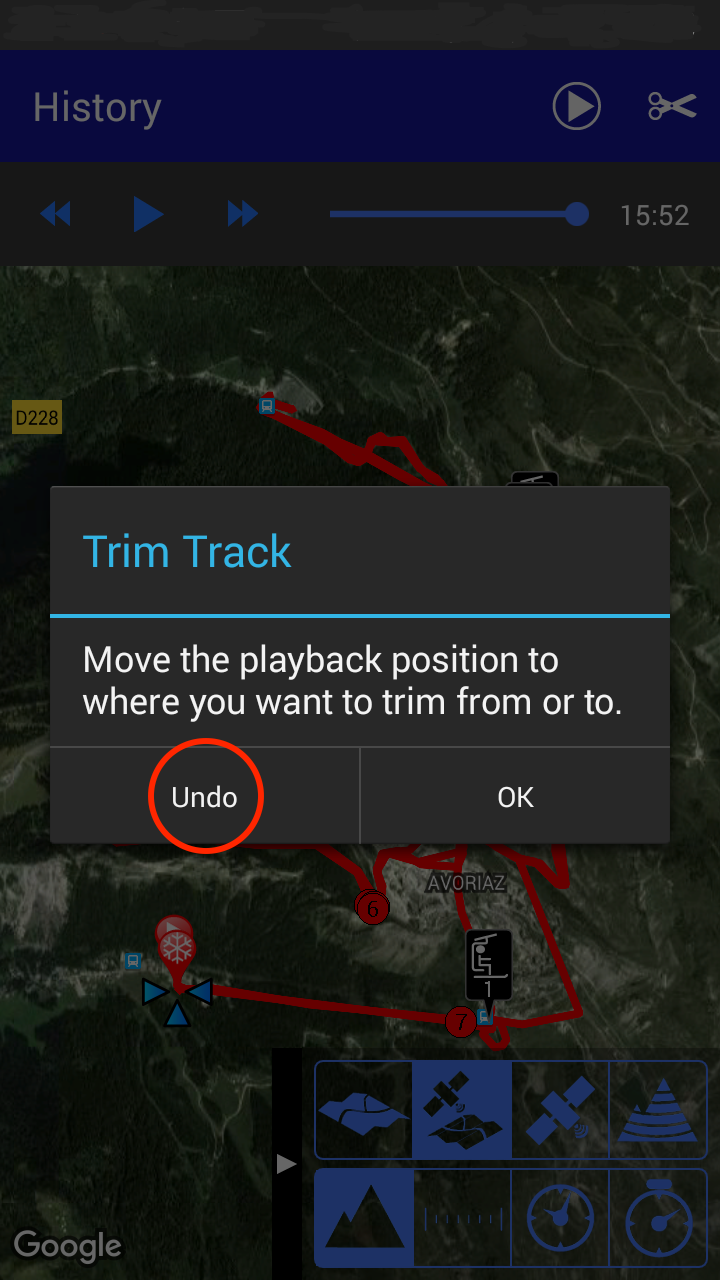Viewport: 720px width, 1280px height.
Task: Select the stopwatch time option
Action: tap(658, 1218)
